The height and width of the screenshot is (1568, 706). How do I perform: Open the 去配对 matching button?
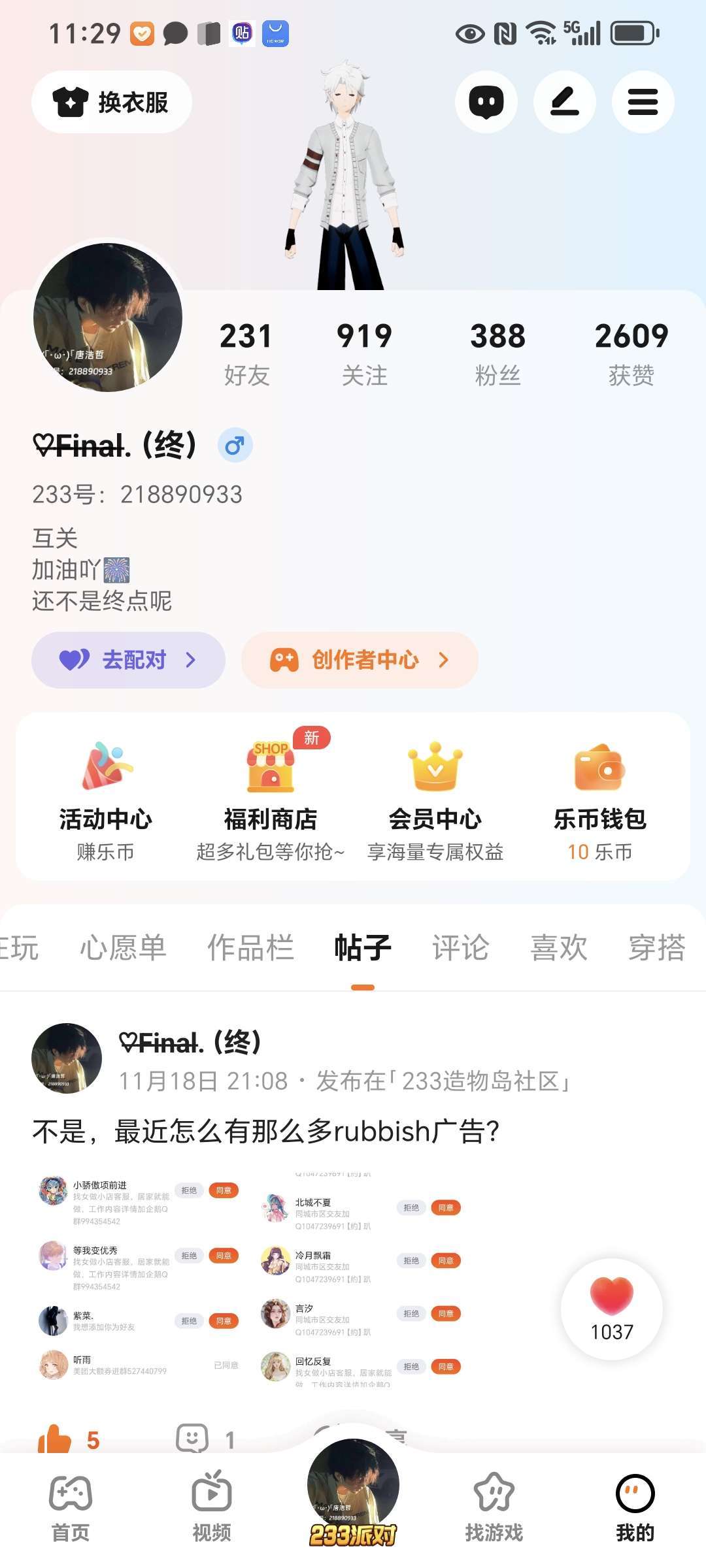pyautogui.click(x=129, y=660)
